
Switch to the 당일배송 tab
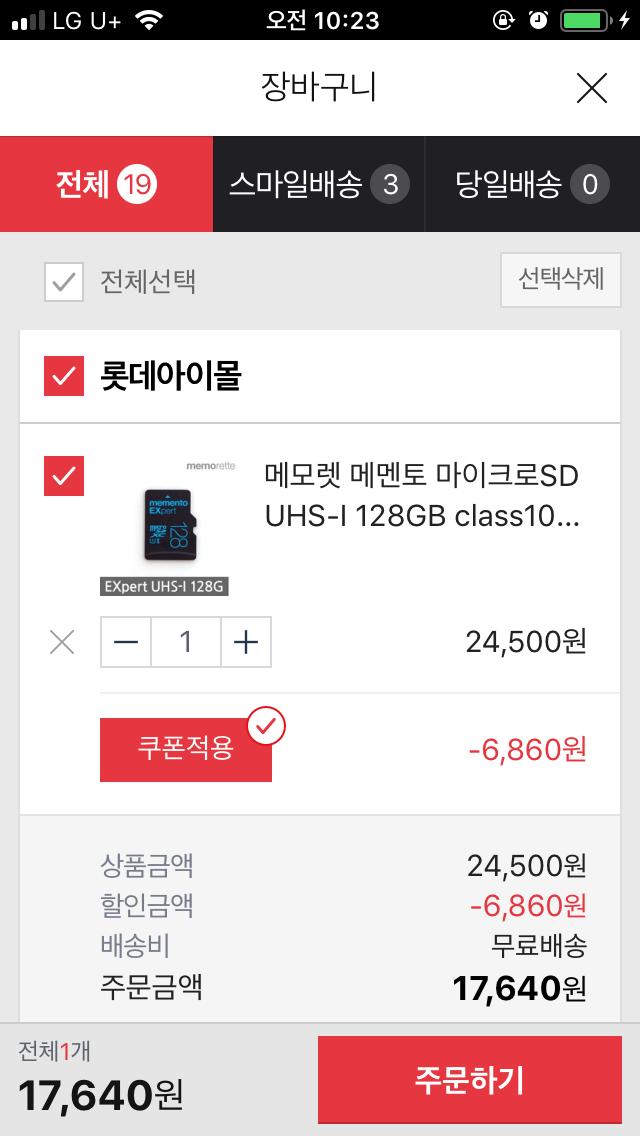532,185
